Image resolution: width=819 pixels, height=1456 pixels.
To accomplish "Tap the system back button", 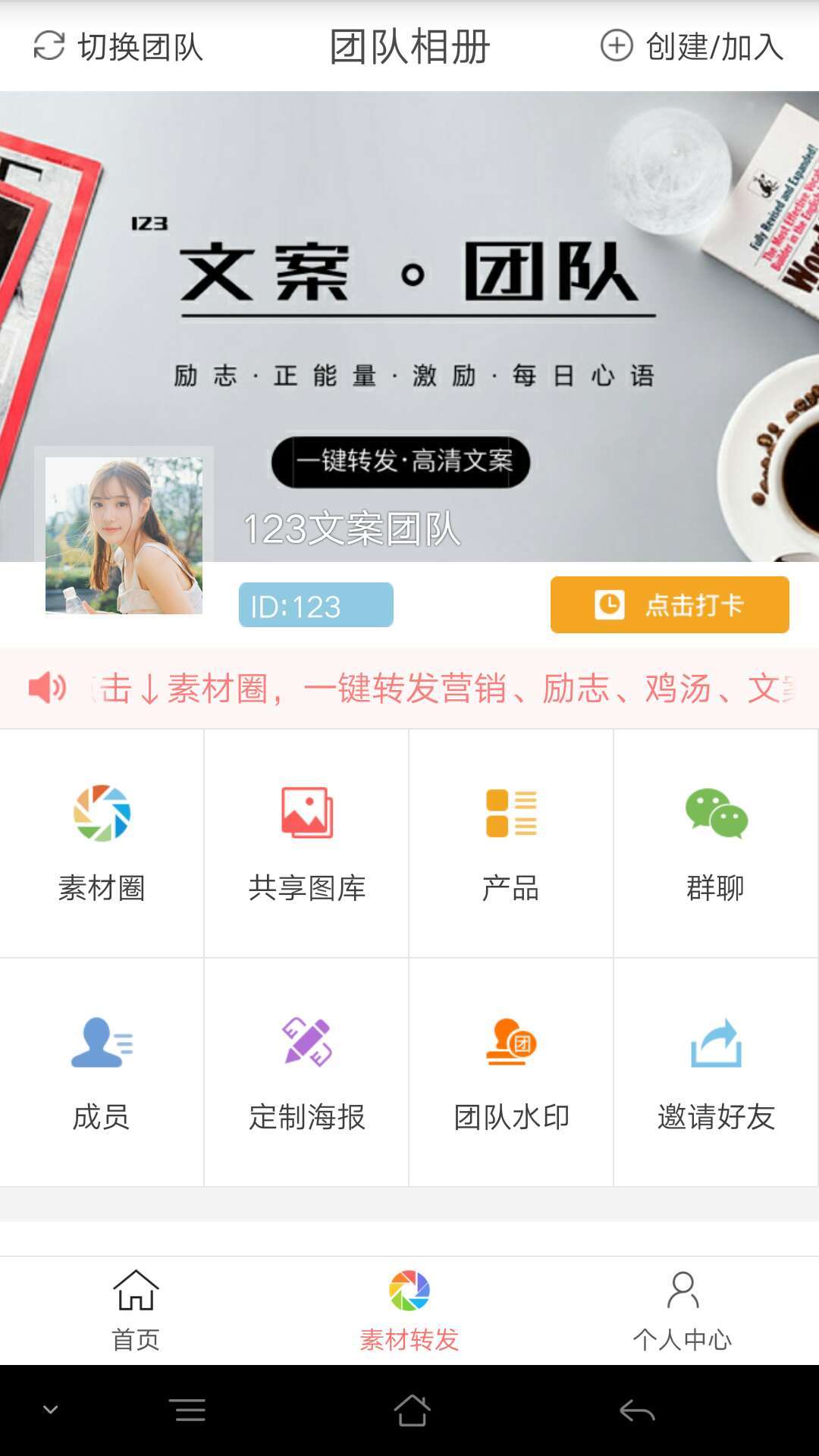I will [x=637, y=1410].
